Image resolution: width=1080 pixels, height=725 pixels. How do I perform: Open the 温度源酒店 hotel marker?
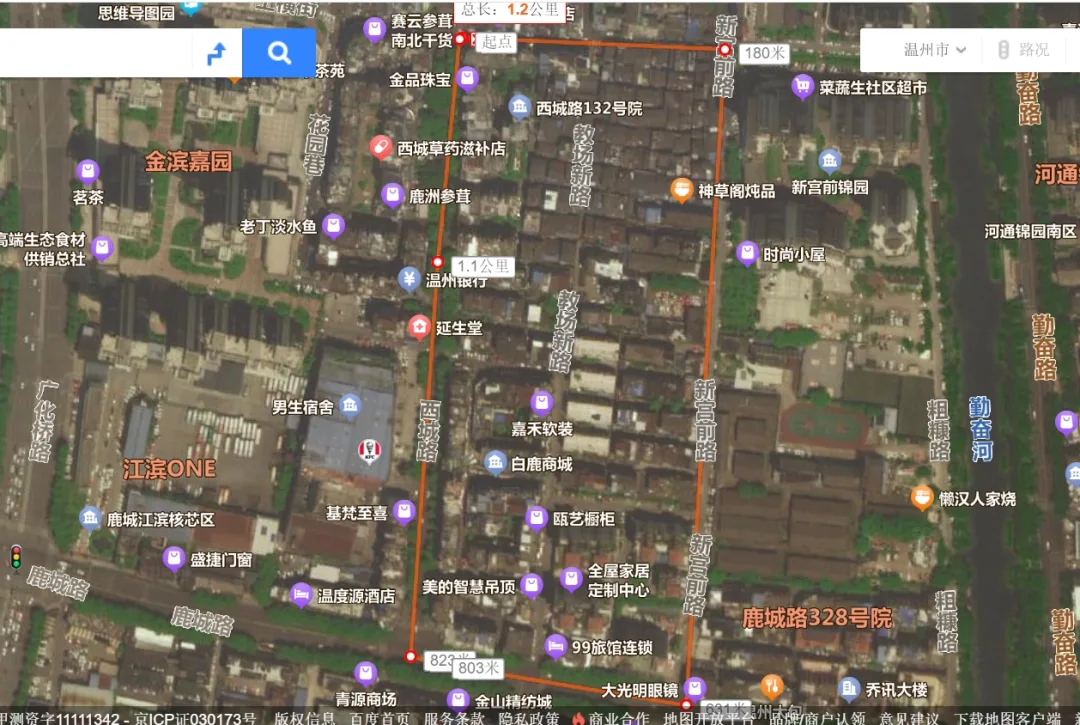tap(300, 595)
